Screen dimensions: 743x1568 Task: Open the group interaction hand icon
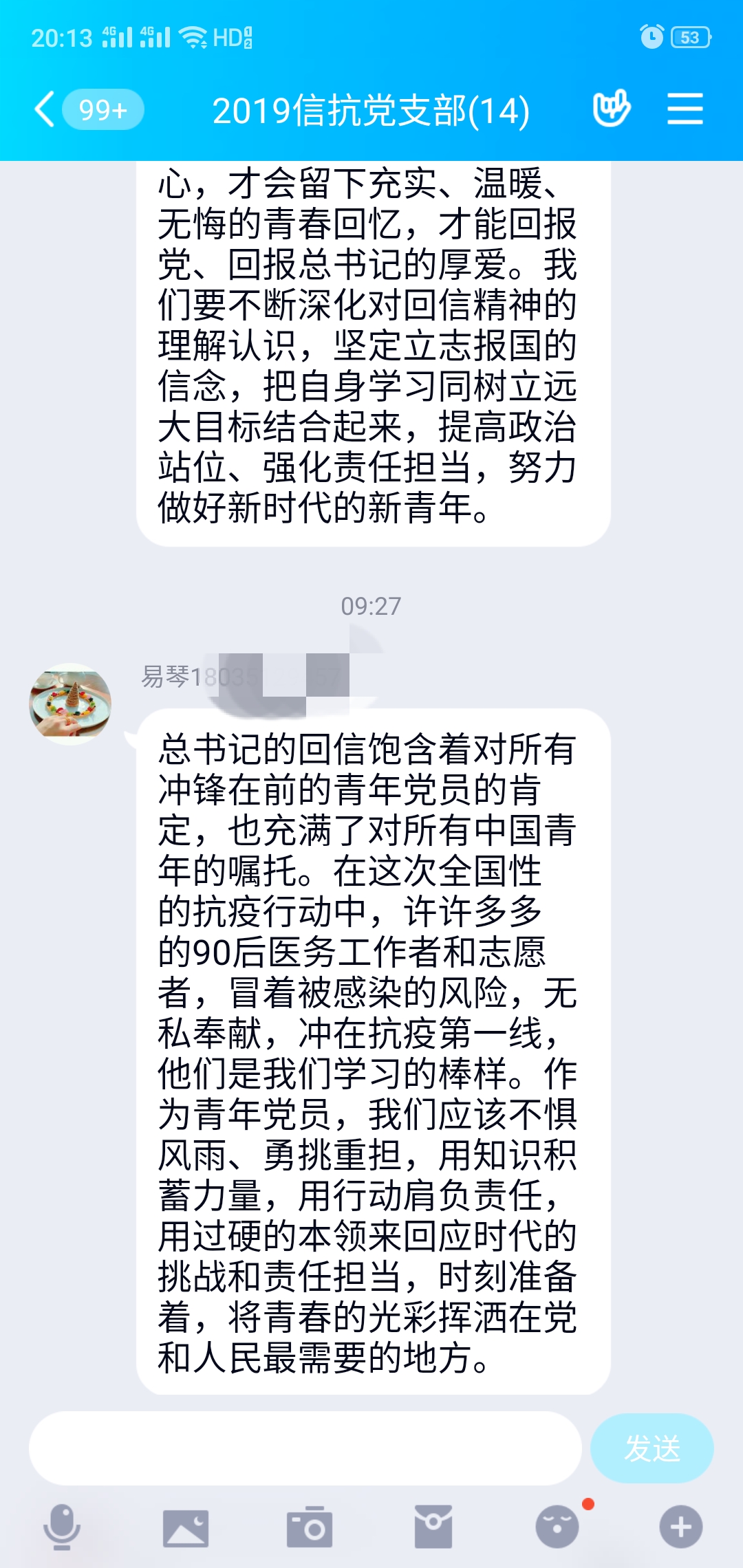coord(611,109)
